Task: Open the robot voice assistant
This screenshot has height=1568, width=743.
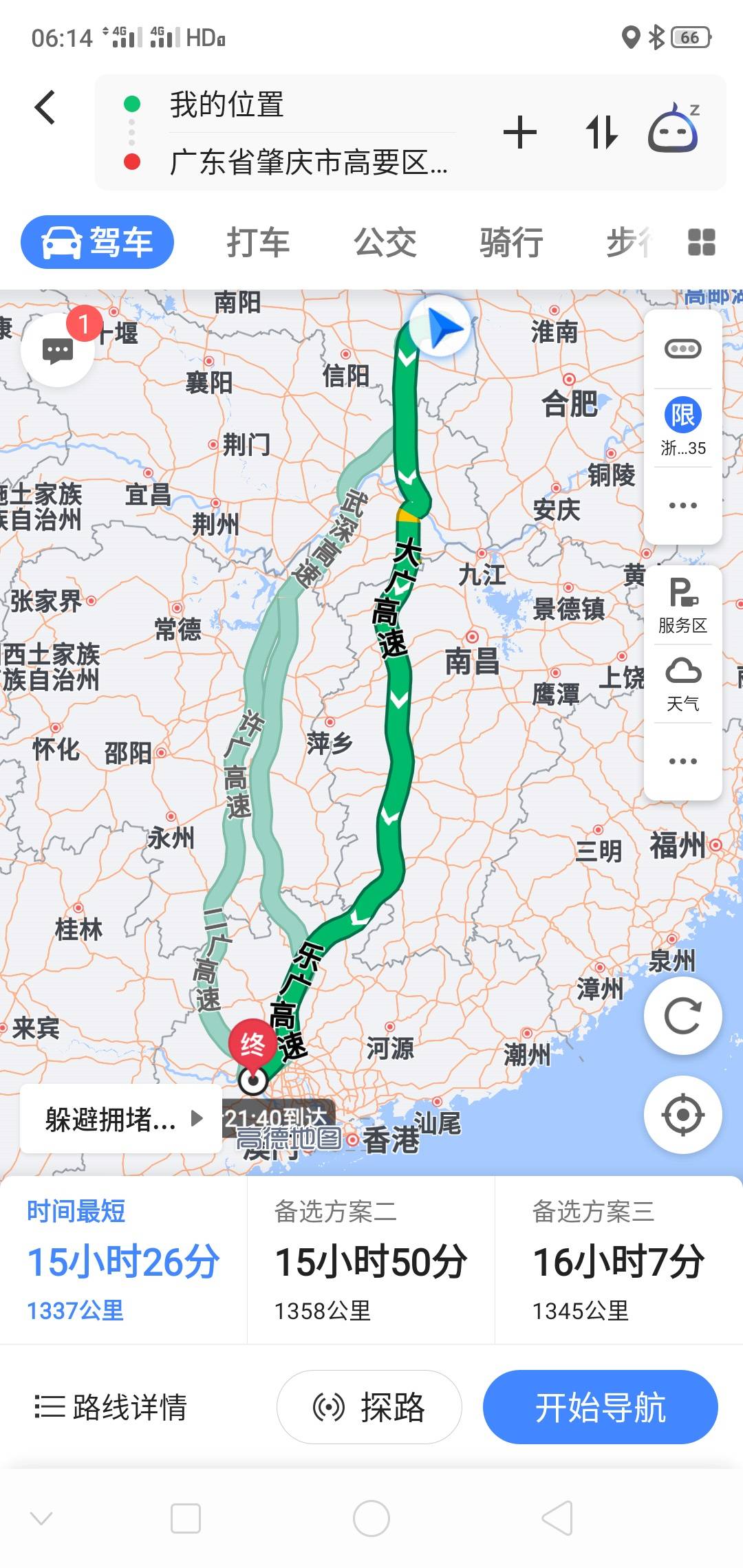Action: (x=674, y=129)
